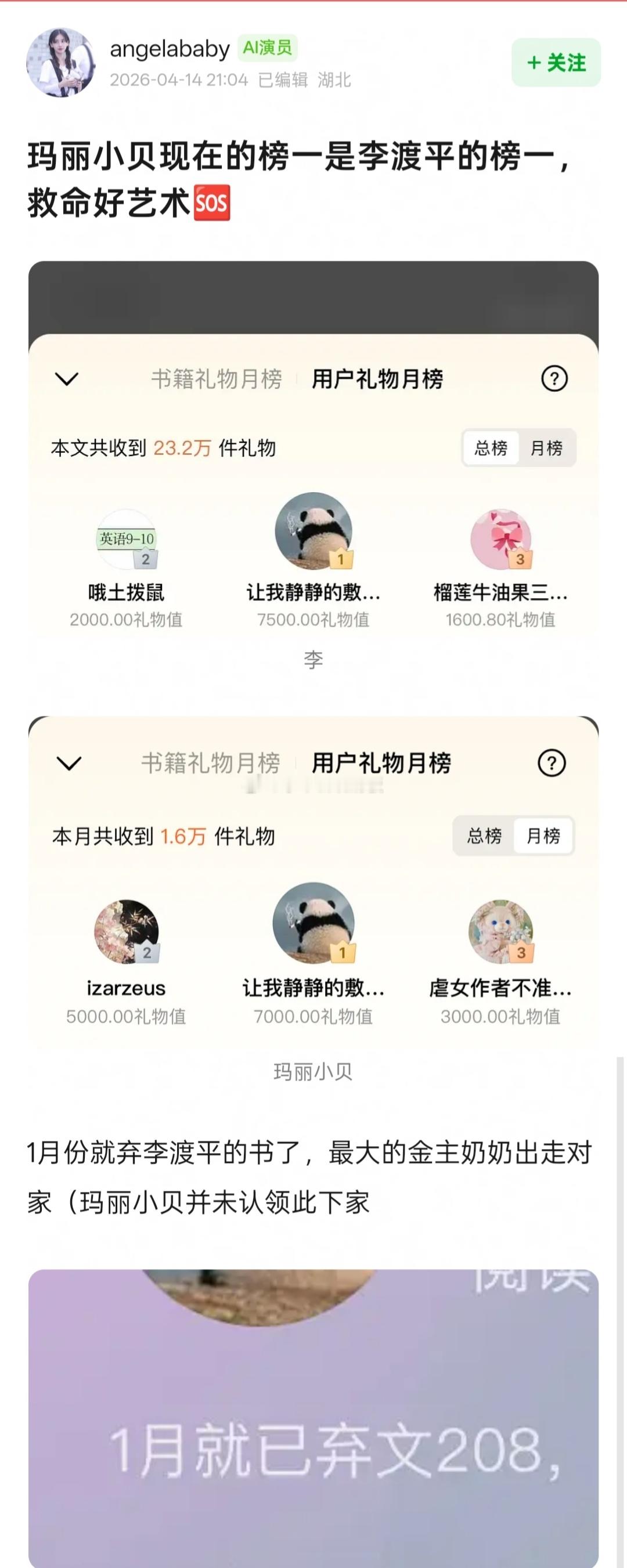
Task: Collapse the top leaderboard with the down chevron
Action: [68, 378]
